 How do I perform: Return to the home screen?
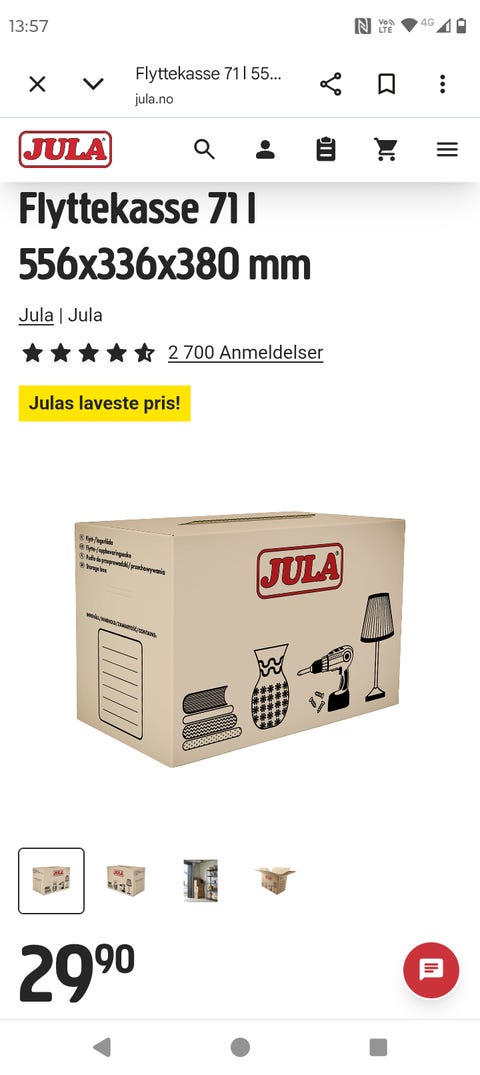(x=240, y=1047)
